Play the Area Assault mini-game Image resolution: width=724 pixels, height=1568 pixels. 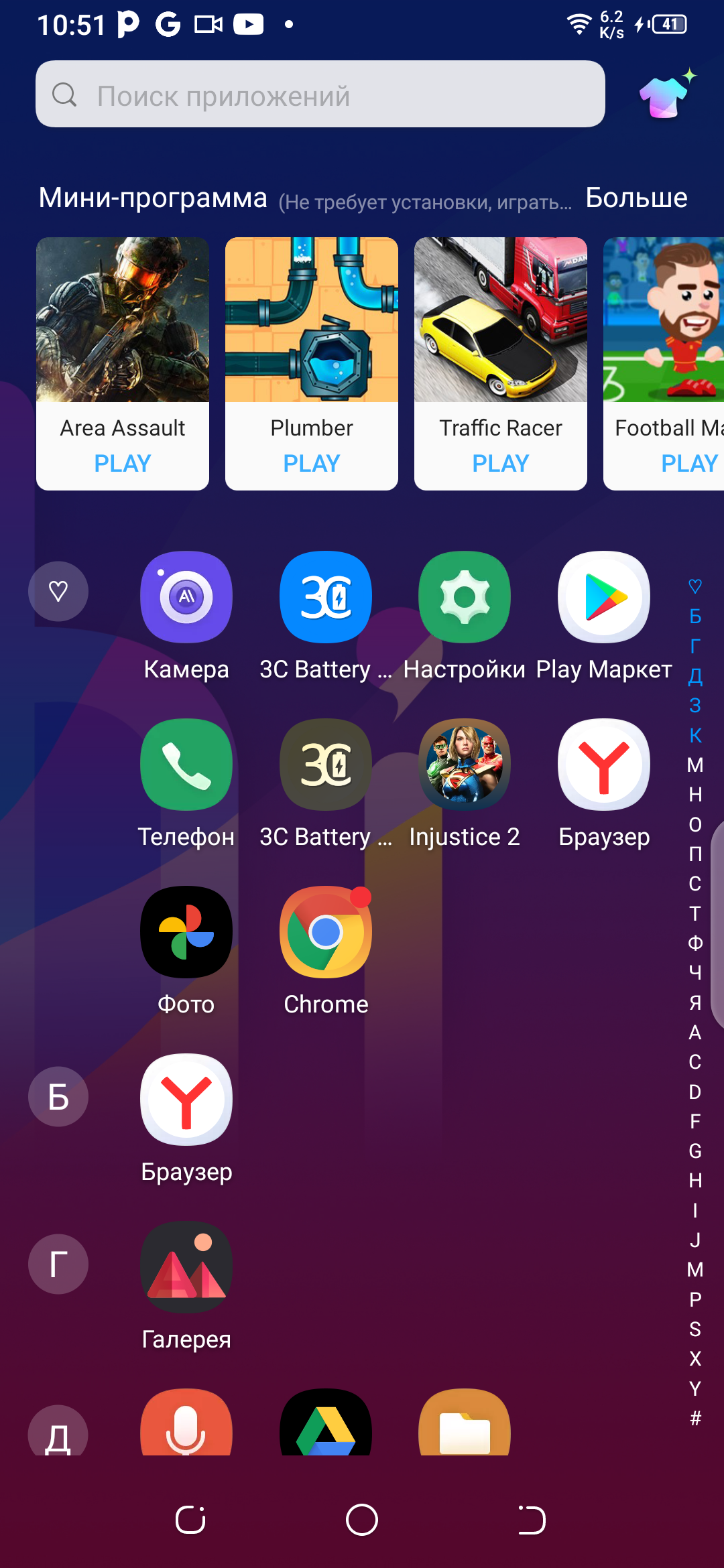[x=123, y=462]
